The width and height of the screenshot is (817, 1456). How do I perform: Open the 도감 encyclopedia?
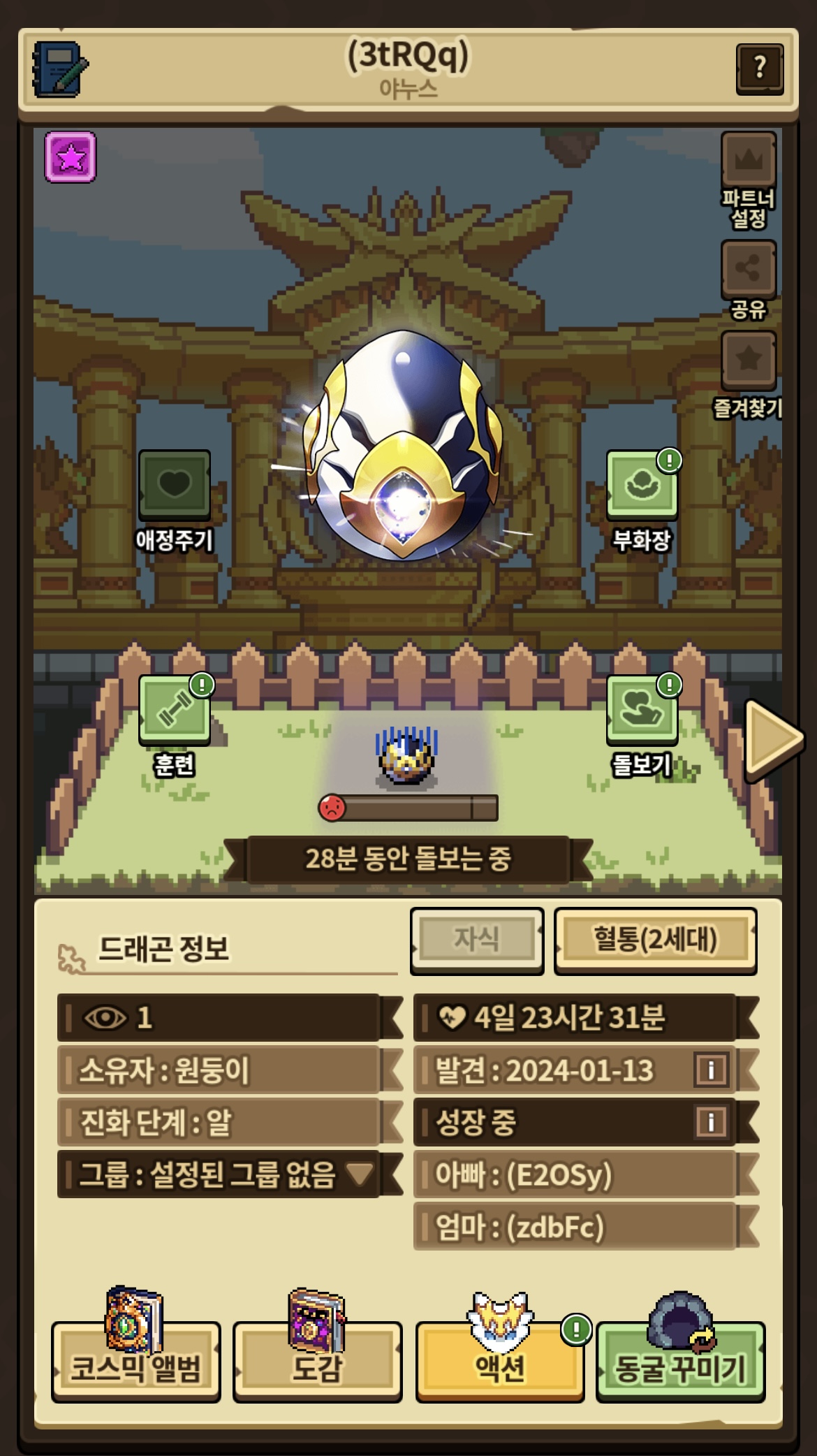click(317, 1361)
